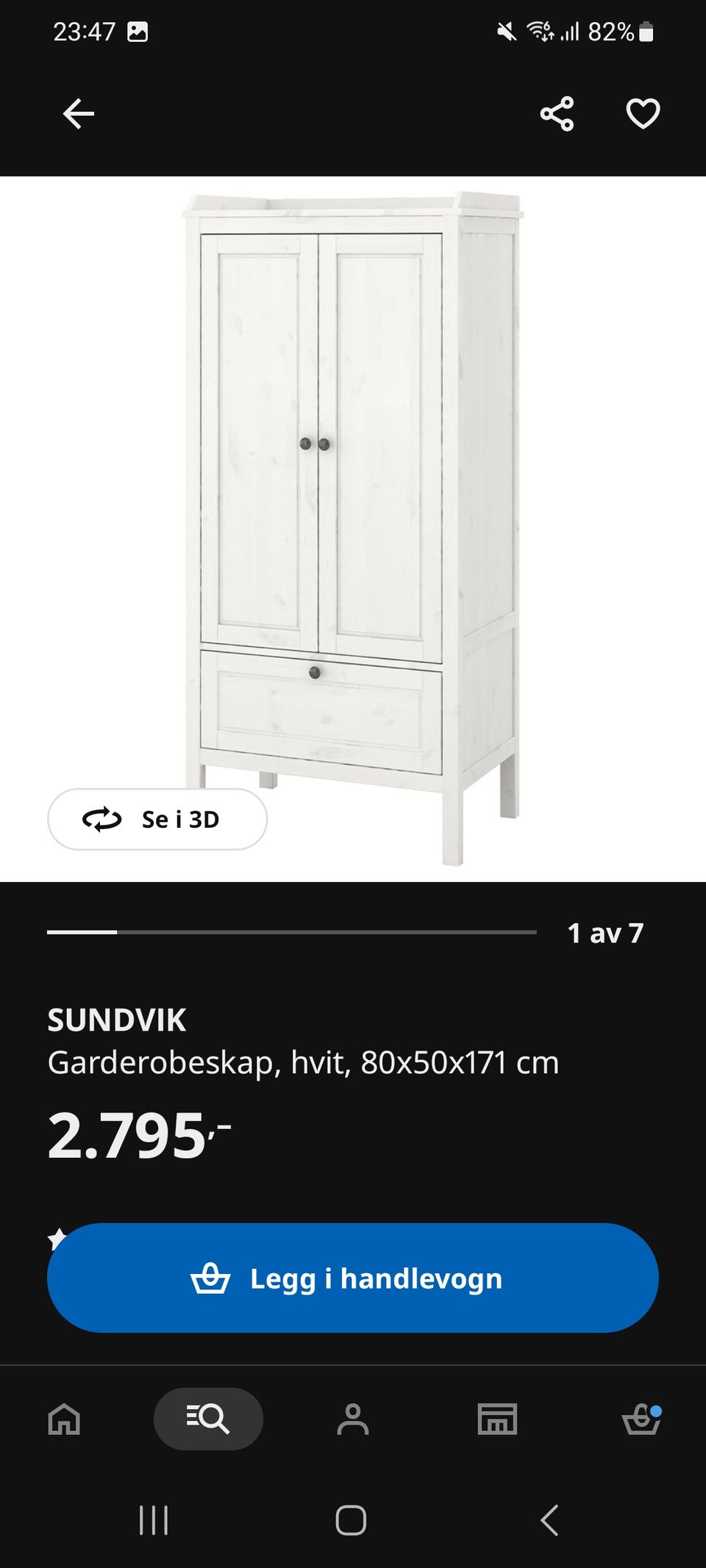Open the Se i 3D view
Image resolution: width=706 pixels, height=1568 pixels.
[157, 819]
